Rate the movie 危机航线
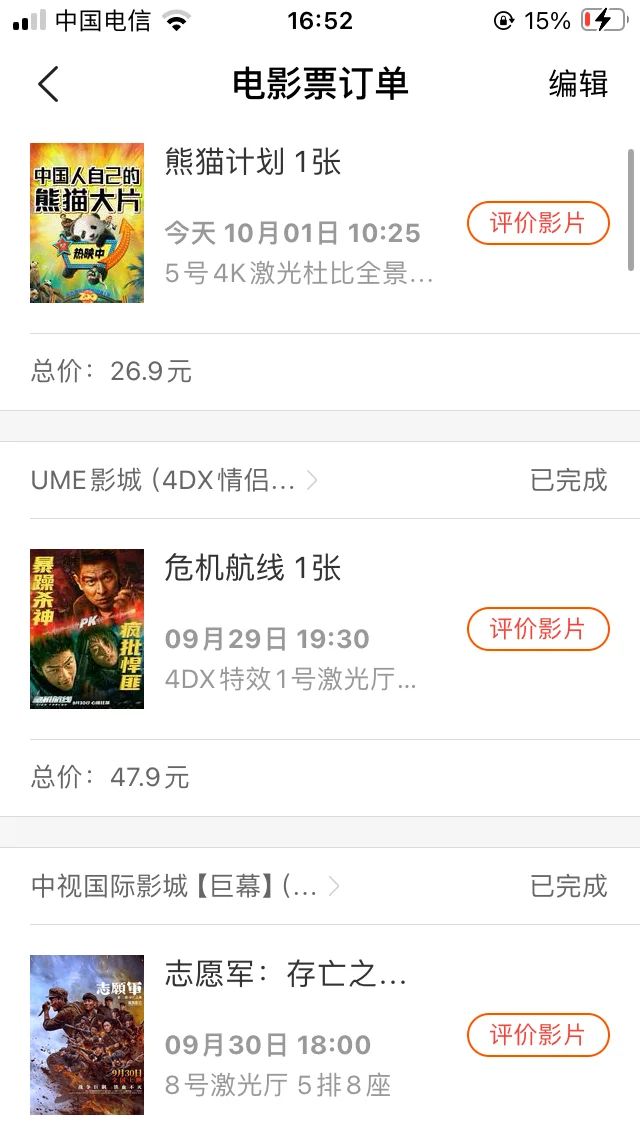 [538, 629]
